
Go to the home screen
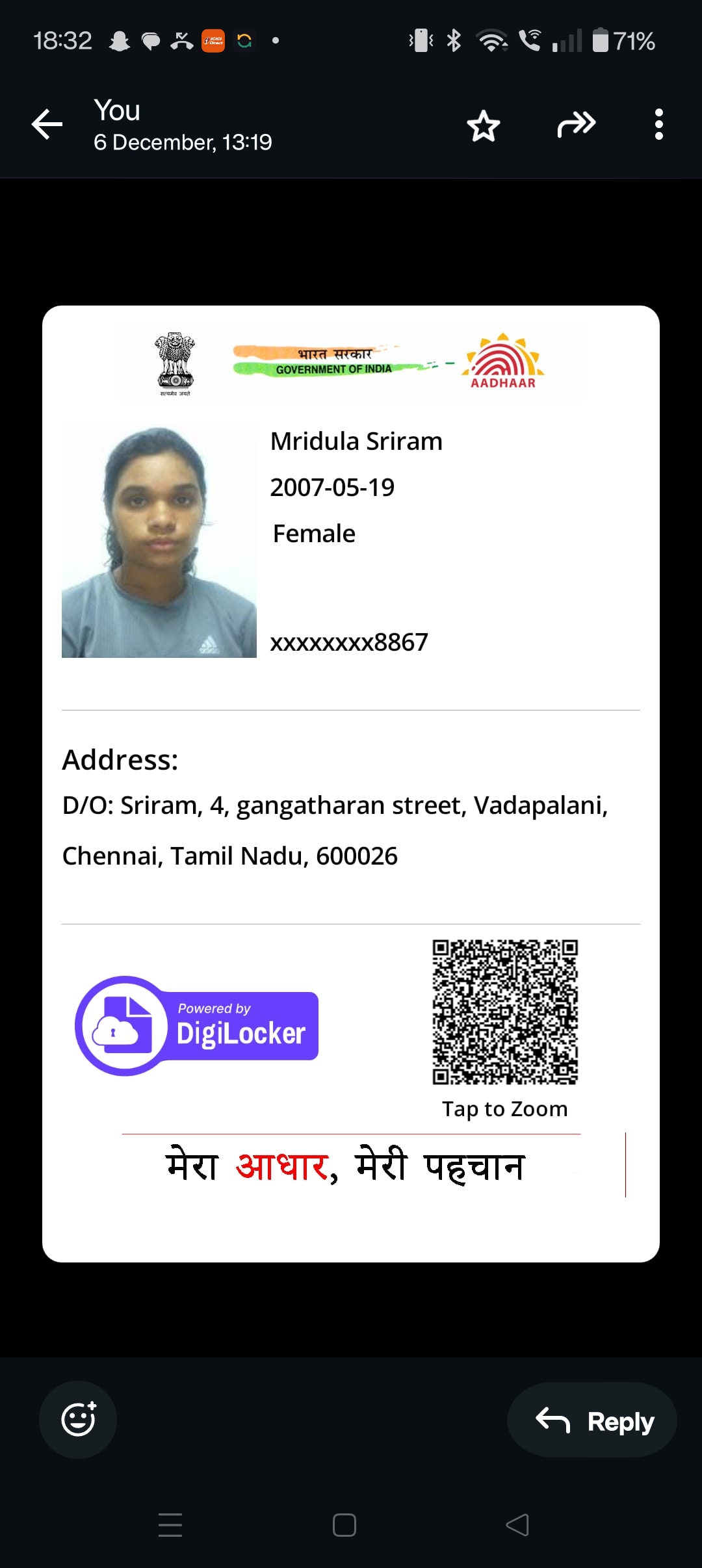tap(344, 1524)
